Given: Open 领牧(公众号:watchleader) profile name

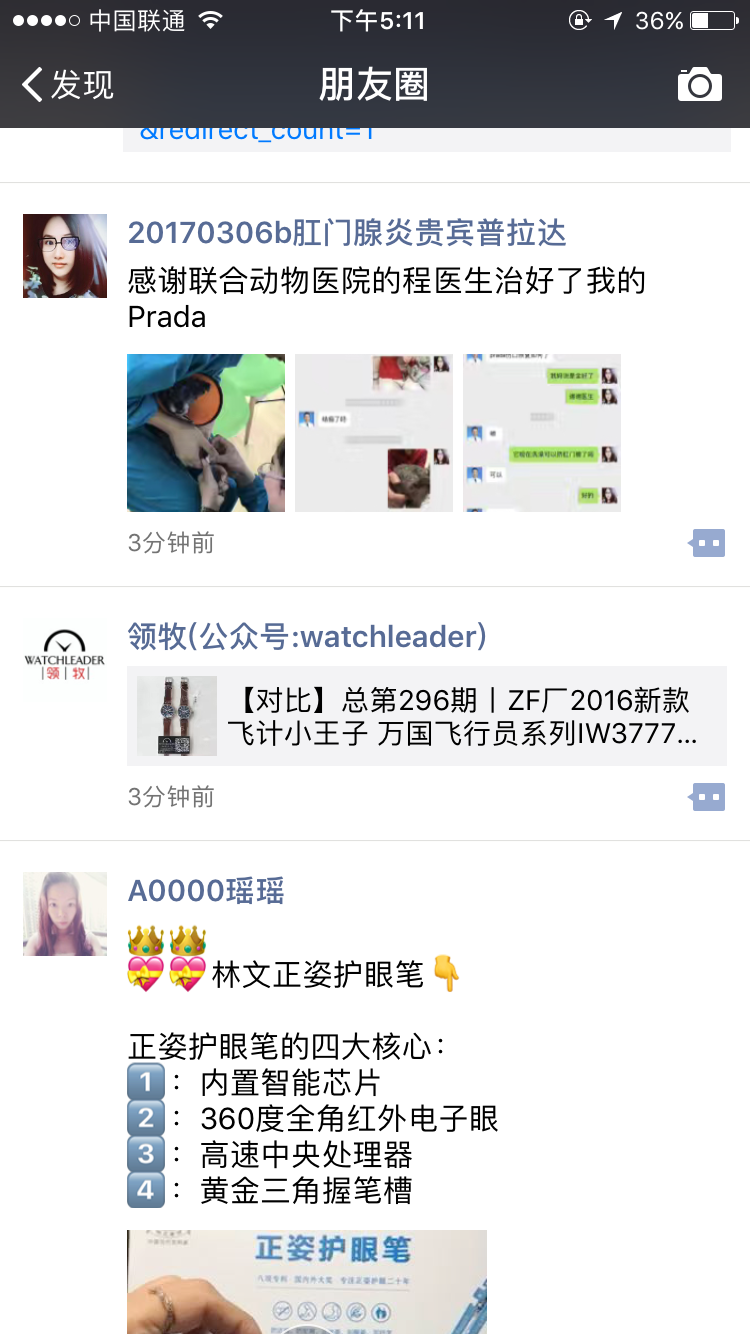Looking at the screenshot, I should [307, 636].
